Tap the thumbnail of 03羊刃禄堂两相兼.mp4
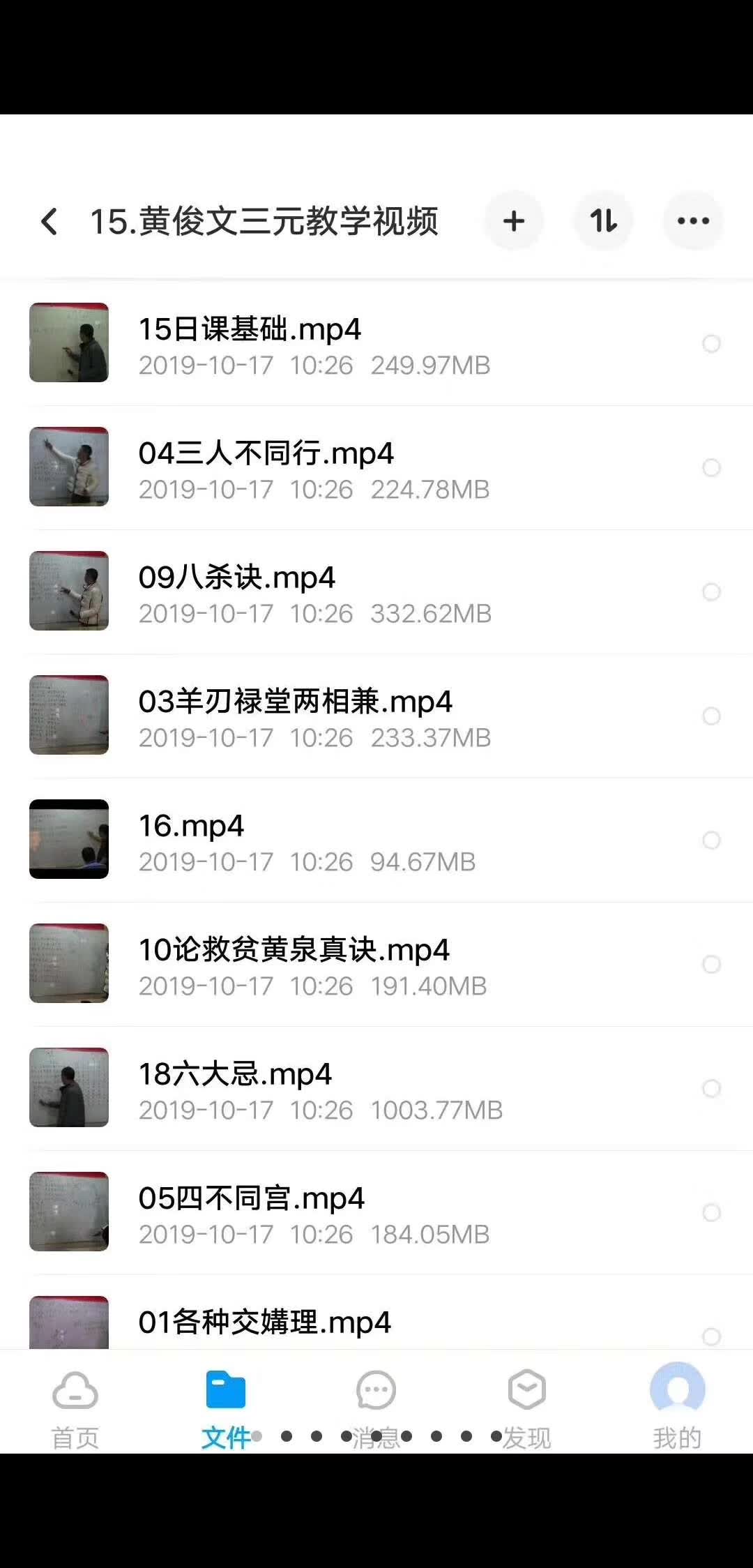Viewport: 753px width, 1568px height. click(x=68, y=716)
